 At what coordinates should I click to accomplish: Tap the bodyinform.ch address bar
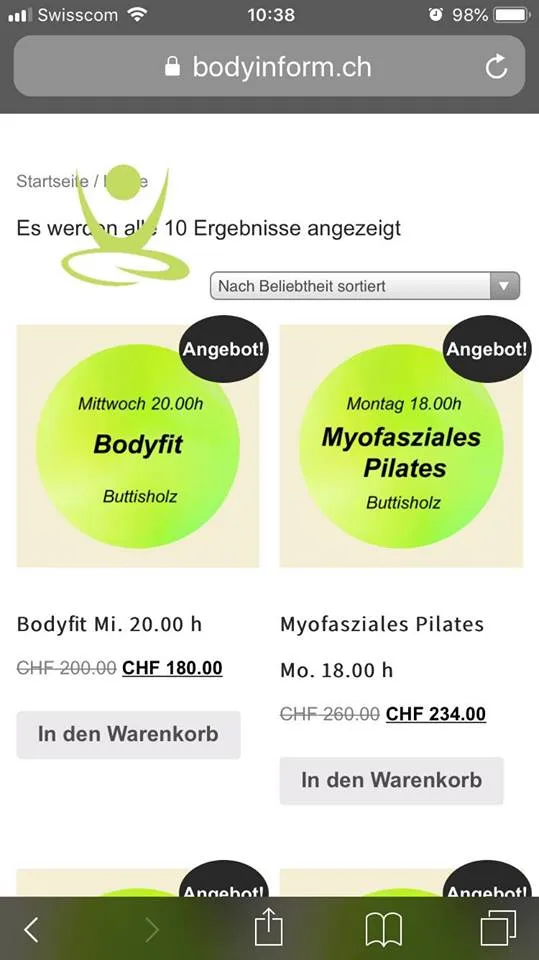pos(270,66)
